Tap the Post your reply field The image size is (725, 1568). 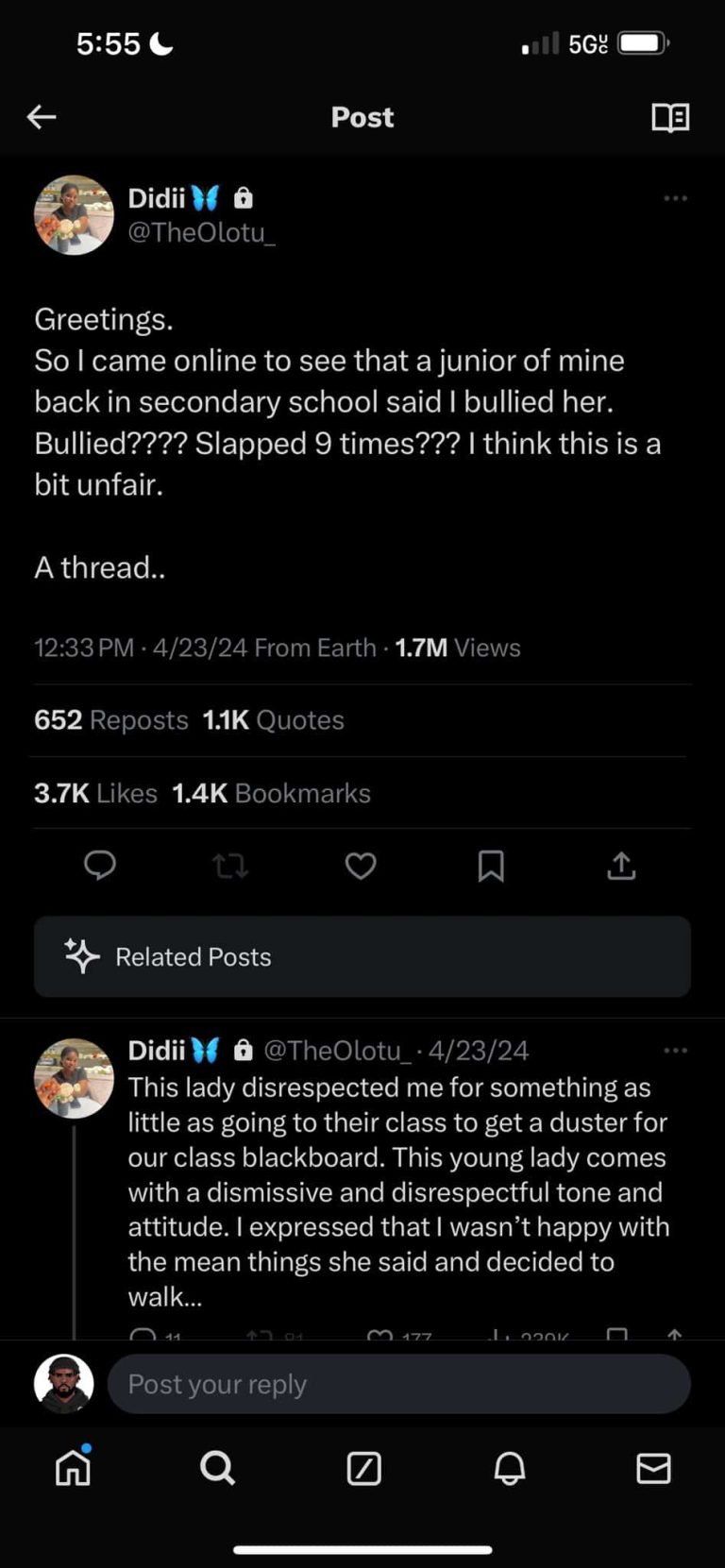398,1384
